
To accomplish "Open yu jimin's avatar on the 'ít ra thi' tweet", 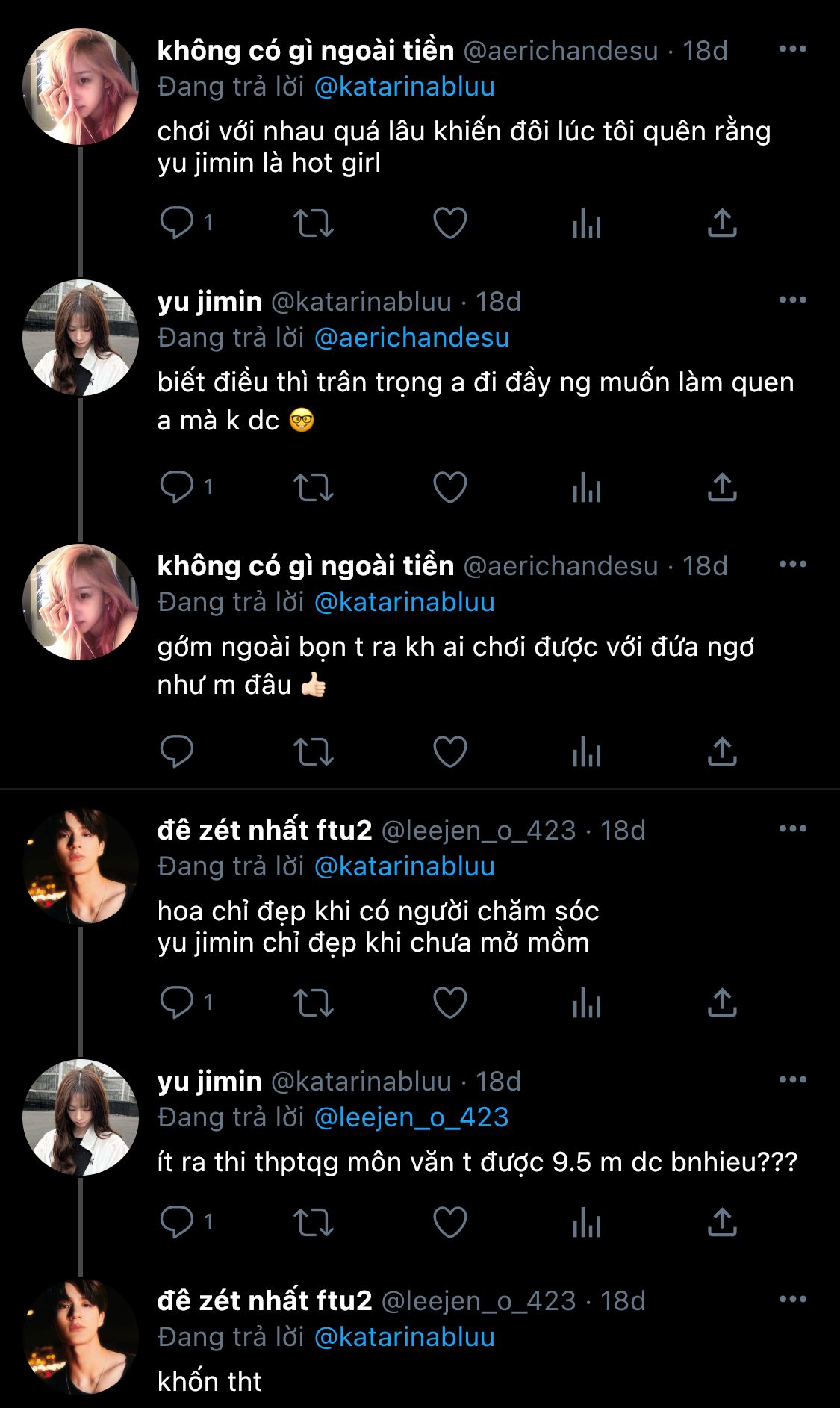I will point(81,1117).
